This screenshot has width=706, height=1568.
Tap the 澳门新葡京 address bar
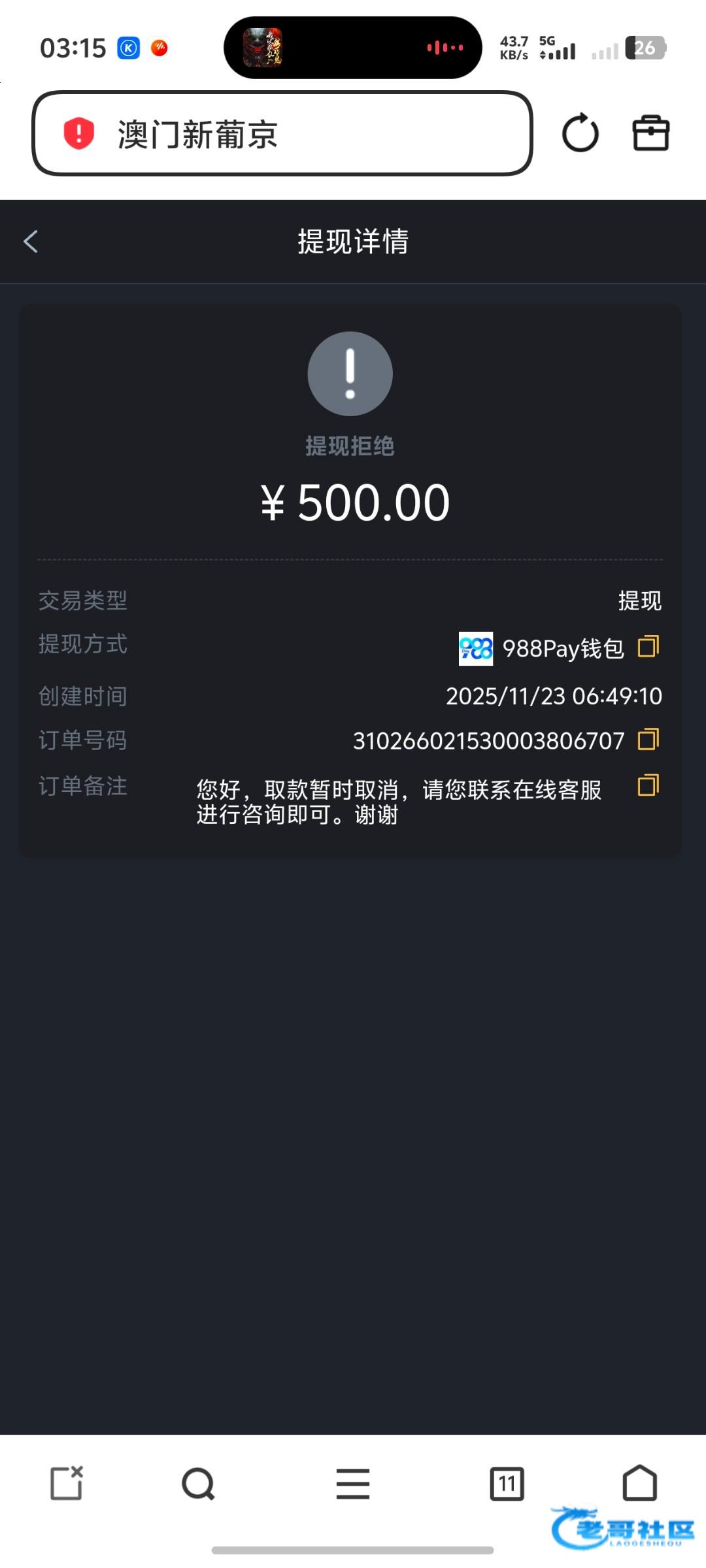point(282,134)
